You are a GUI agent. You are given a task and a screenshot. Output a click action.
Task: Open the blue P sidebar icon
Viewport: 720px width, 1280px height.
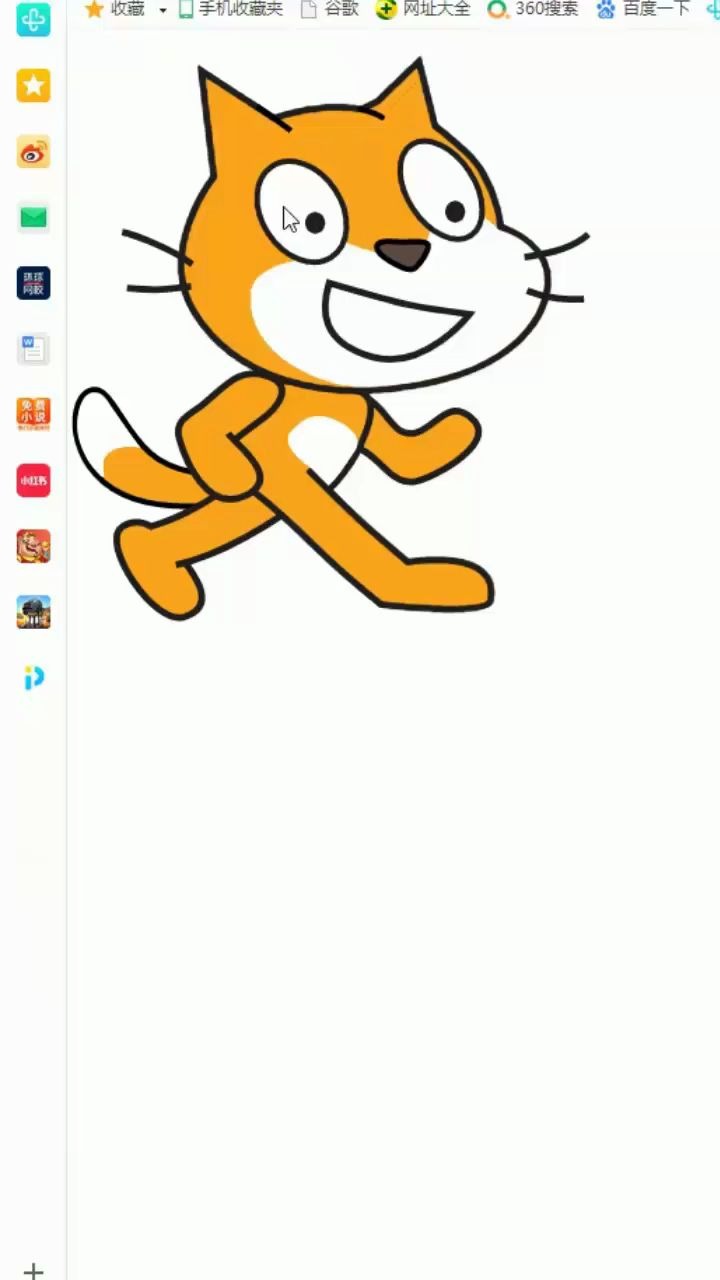[33, 678]
